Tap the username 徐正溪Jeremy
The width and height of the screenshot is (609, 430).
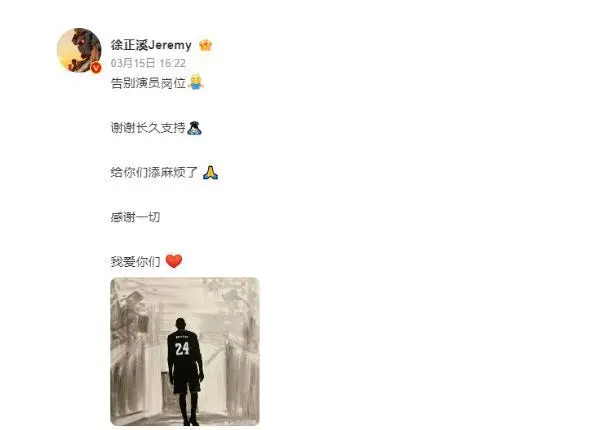(x=151, y=45)
